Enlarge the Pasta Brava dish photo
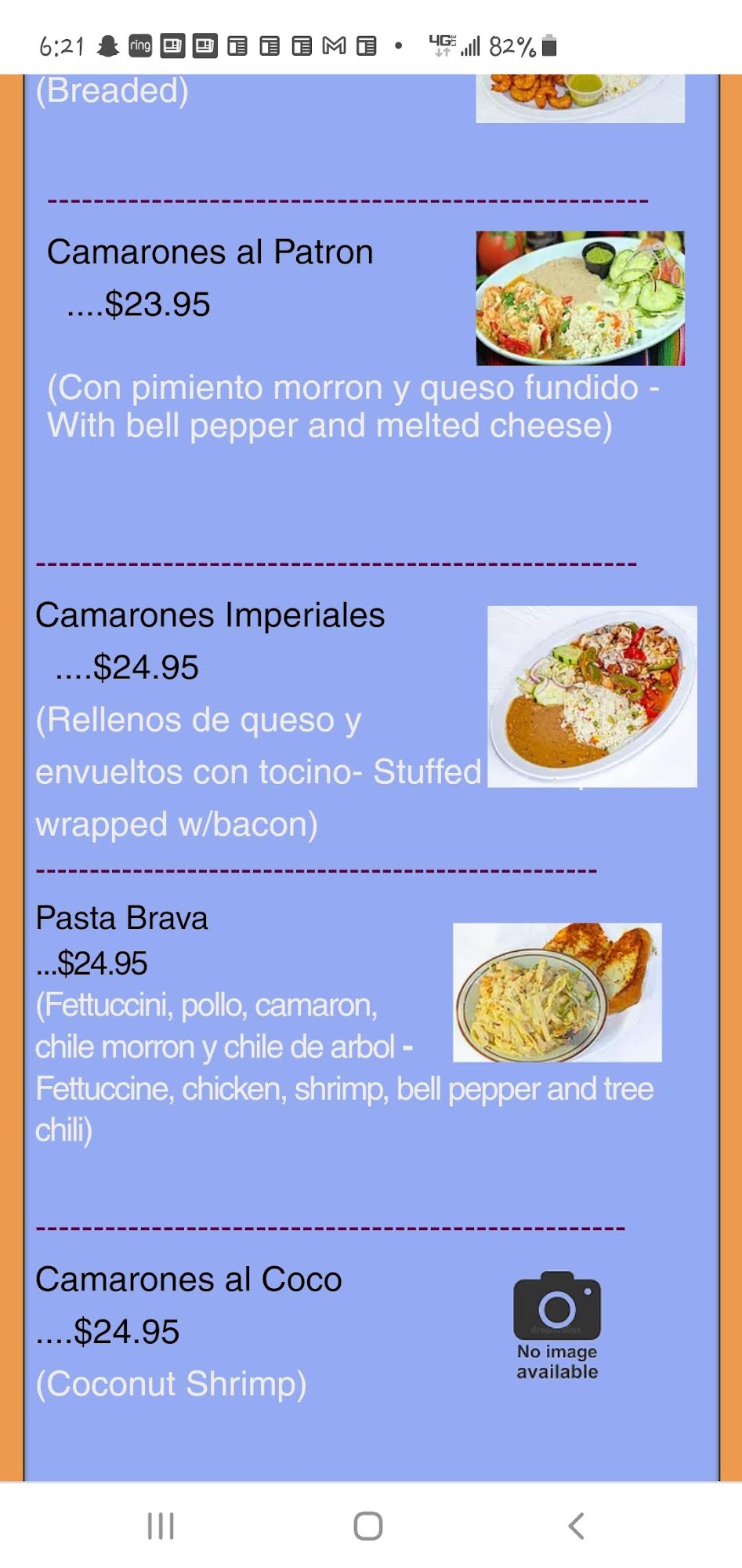The image size is (742, 1568). 557,992
